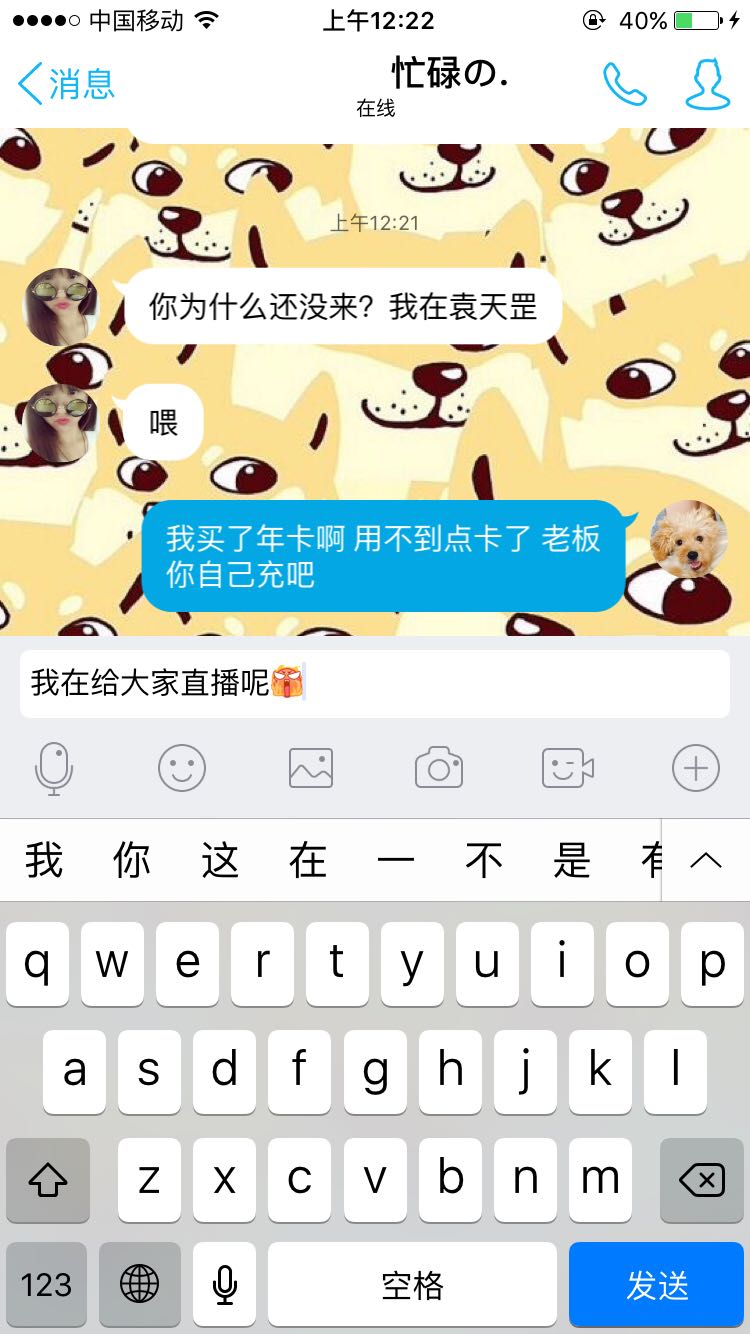
Task: Switch keyboard language with globe key
Action: click(139, 1285)
